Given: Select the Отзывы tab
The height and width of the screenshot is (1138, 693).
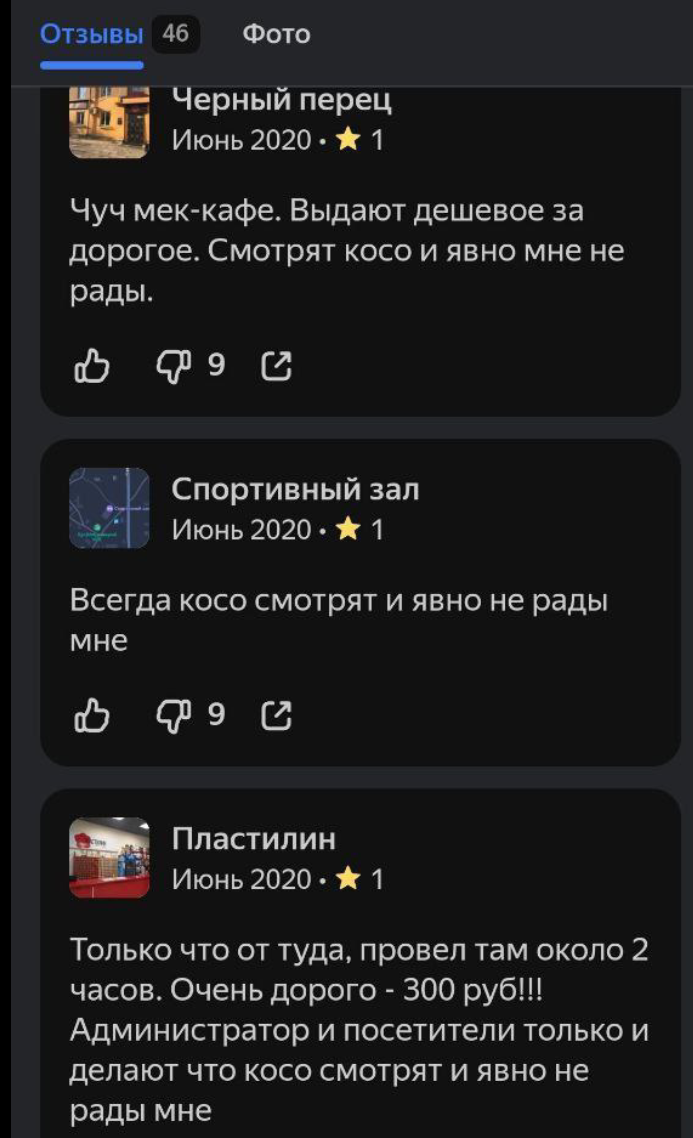Looking at the screenshot, I should coord(92,34).
